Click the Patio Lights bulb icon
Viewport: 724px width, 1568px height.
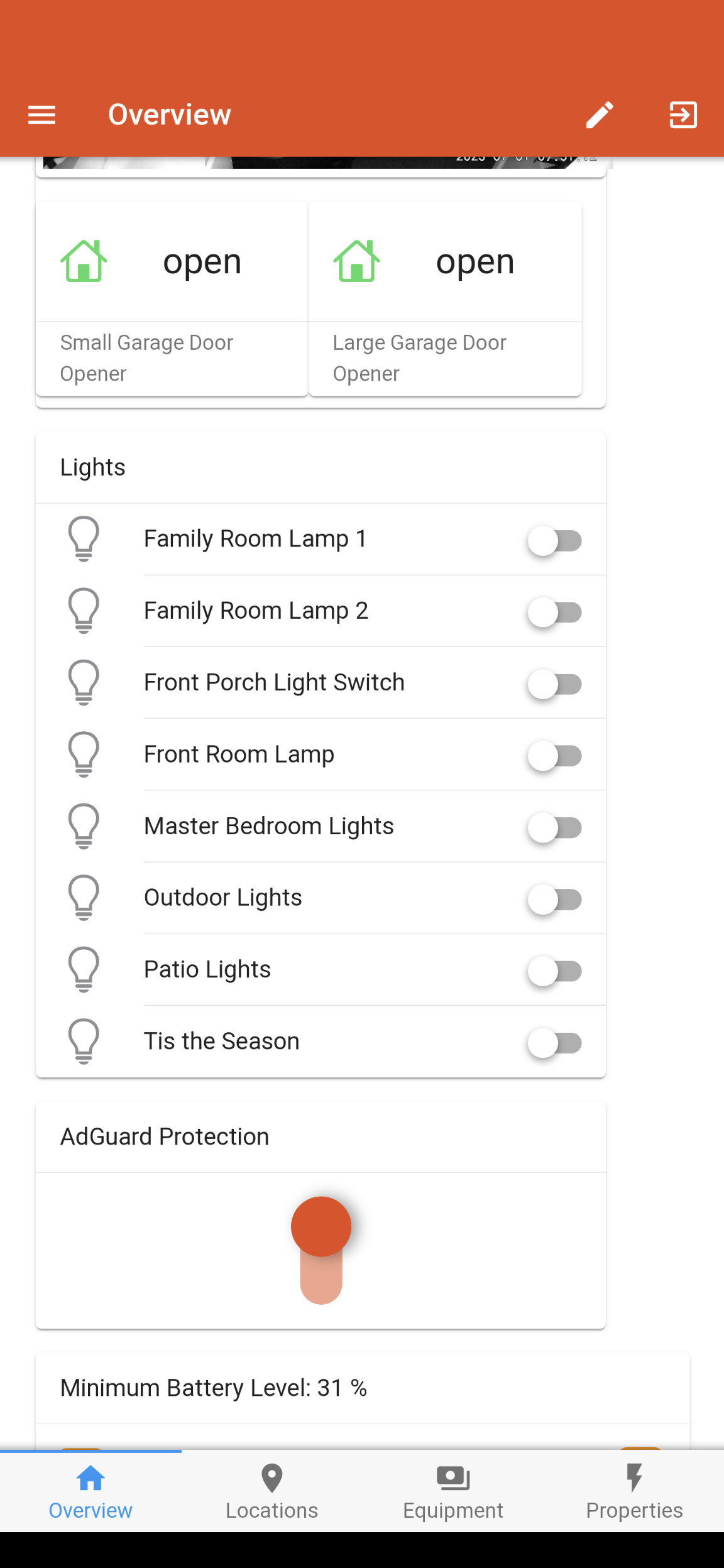click(84, 969)
